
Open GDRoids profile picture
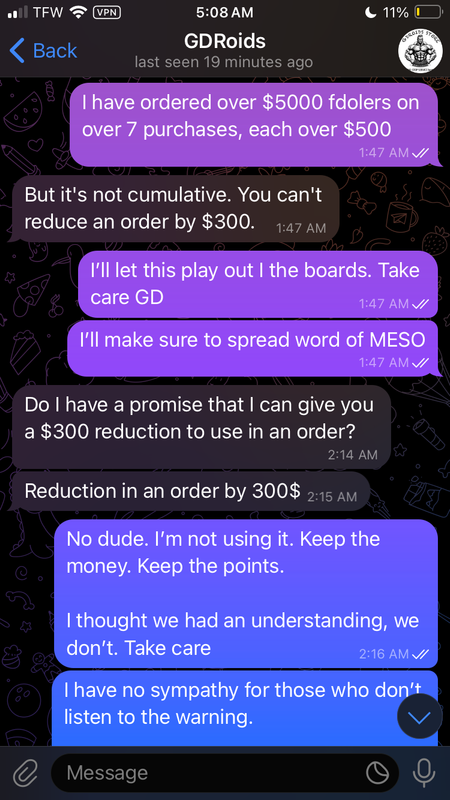420,51
